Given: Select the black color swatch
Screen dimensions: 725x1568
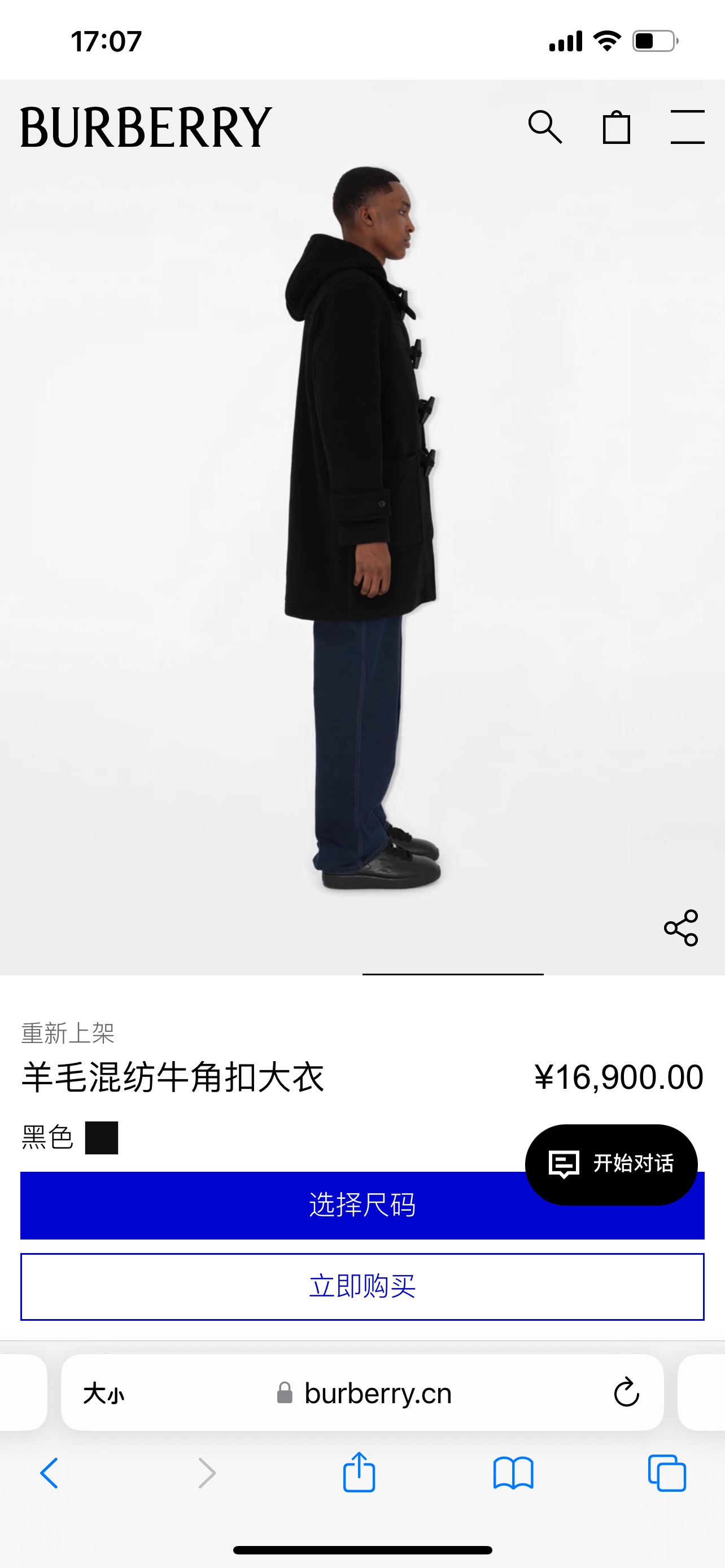Looking at the screenshot, I should pos(102,1138).
